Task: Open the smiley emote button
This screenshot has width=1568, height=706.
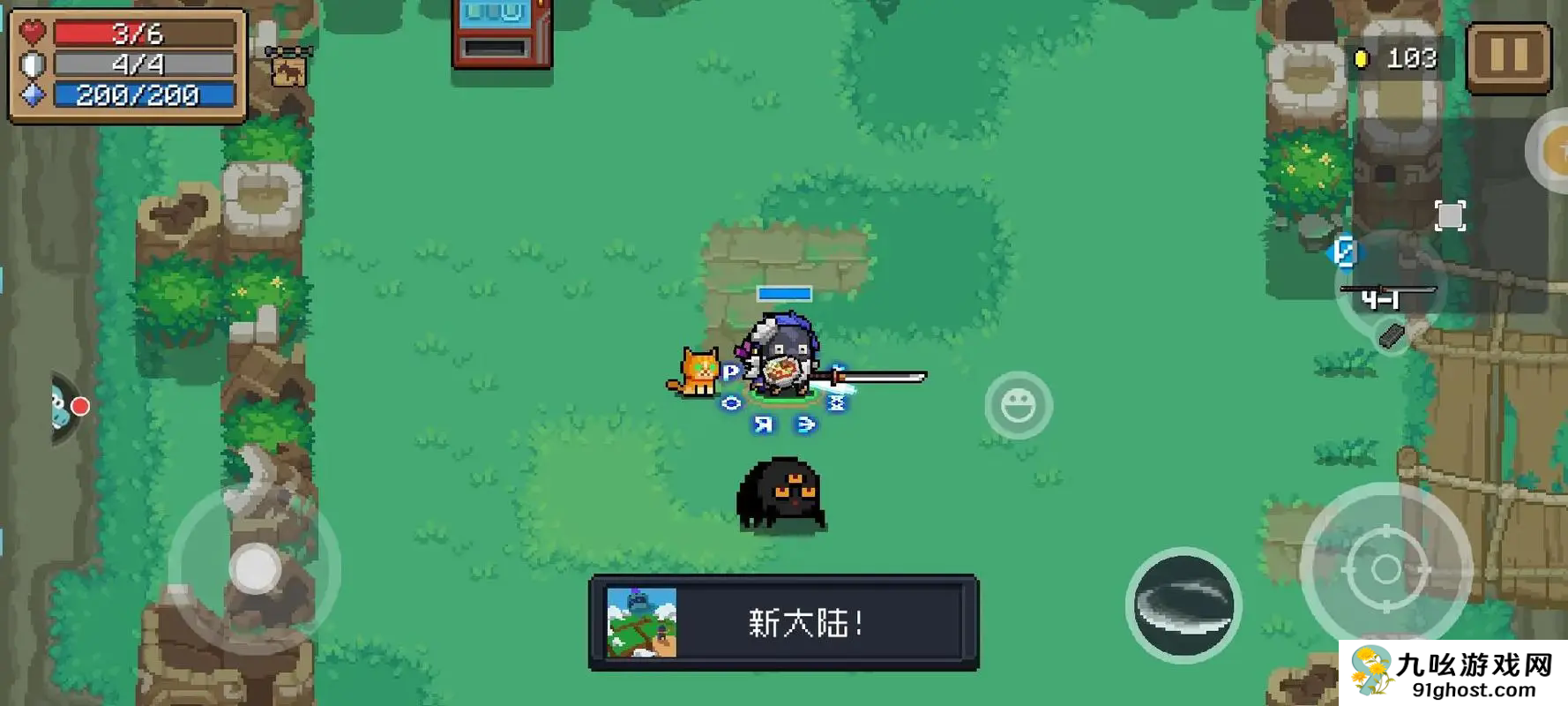Action: (x=1018, y=406)
